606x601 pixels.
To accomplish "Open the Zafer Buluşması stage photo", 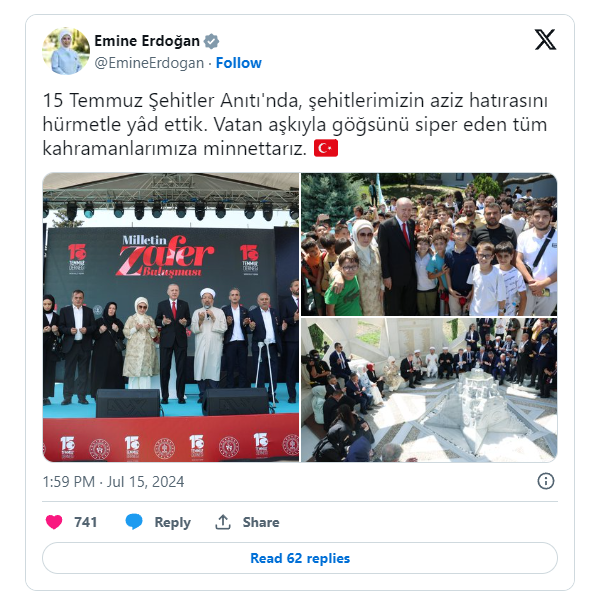I will point(170,317).
